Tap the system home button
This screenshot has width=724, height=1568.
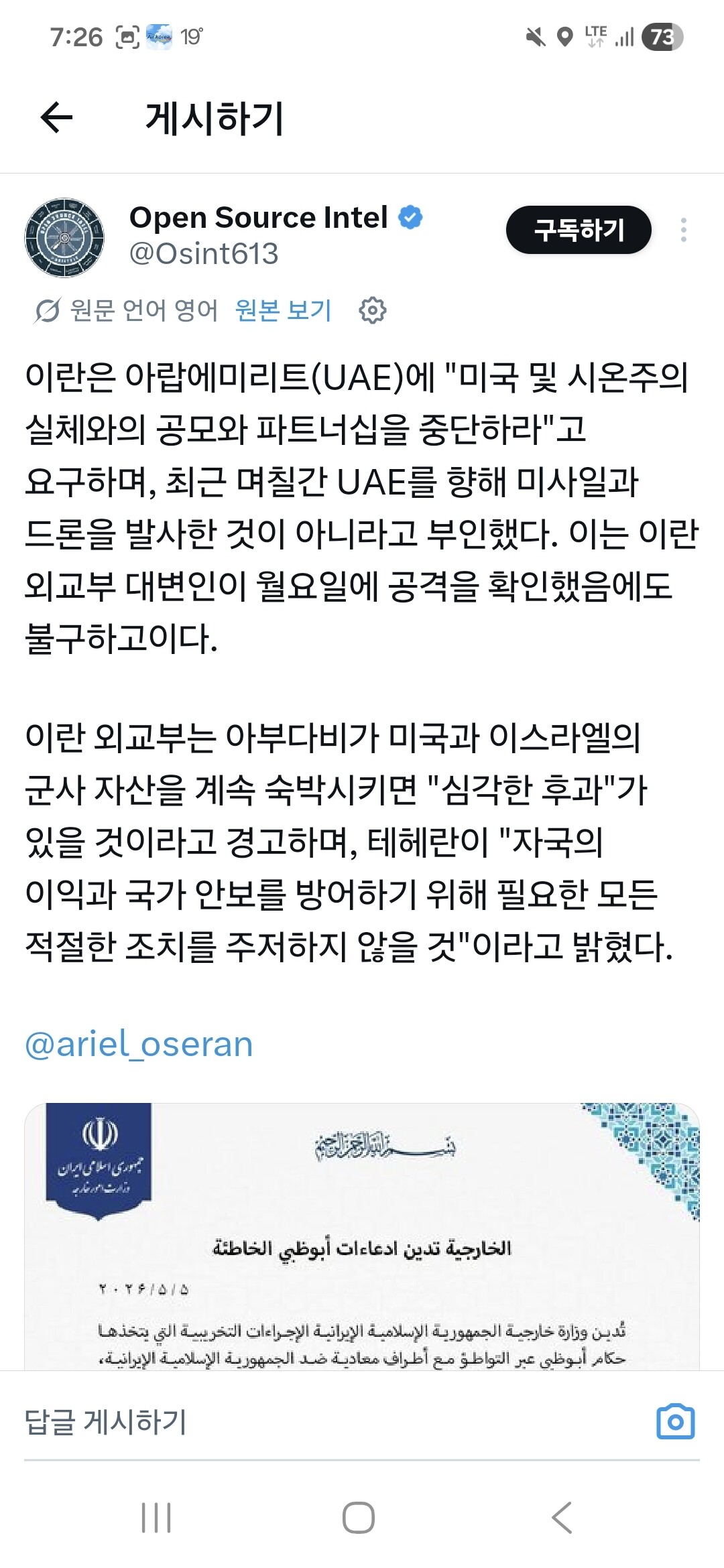pos(359,1517)
